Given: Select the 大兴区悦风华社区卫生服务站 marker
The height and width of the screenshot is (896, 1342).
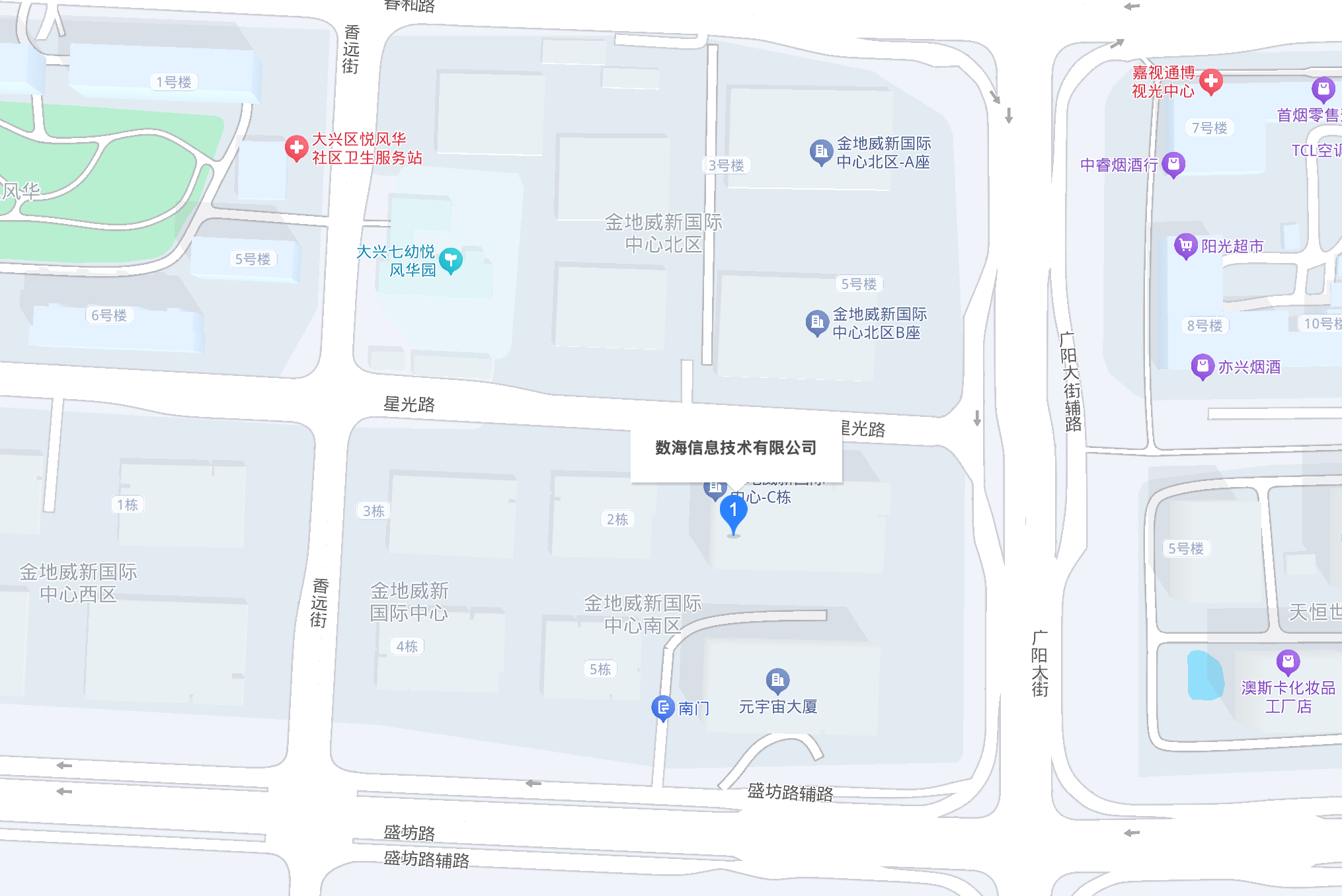Looking at the screenshot, I should (296, 148).
